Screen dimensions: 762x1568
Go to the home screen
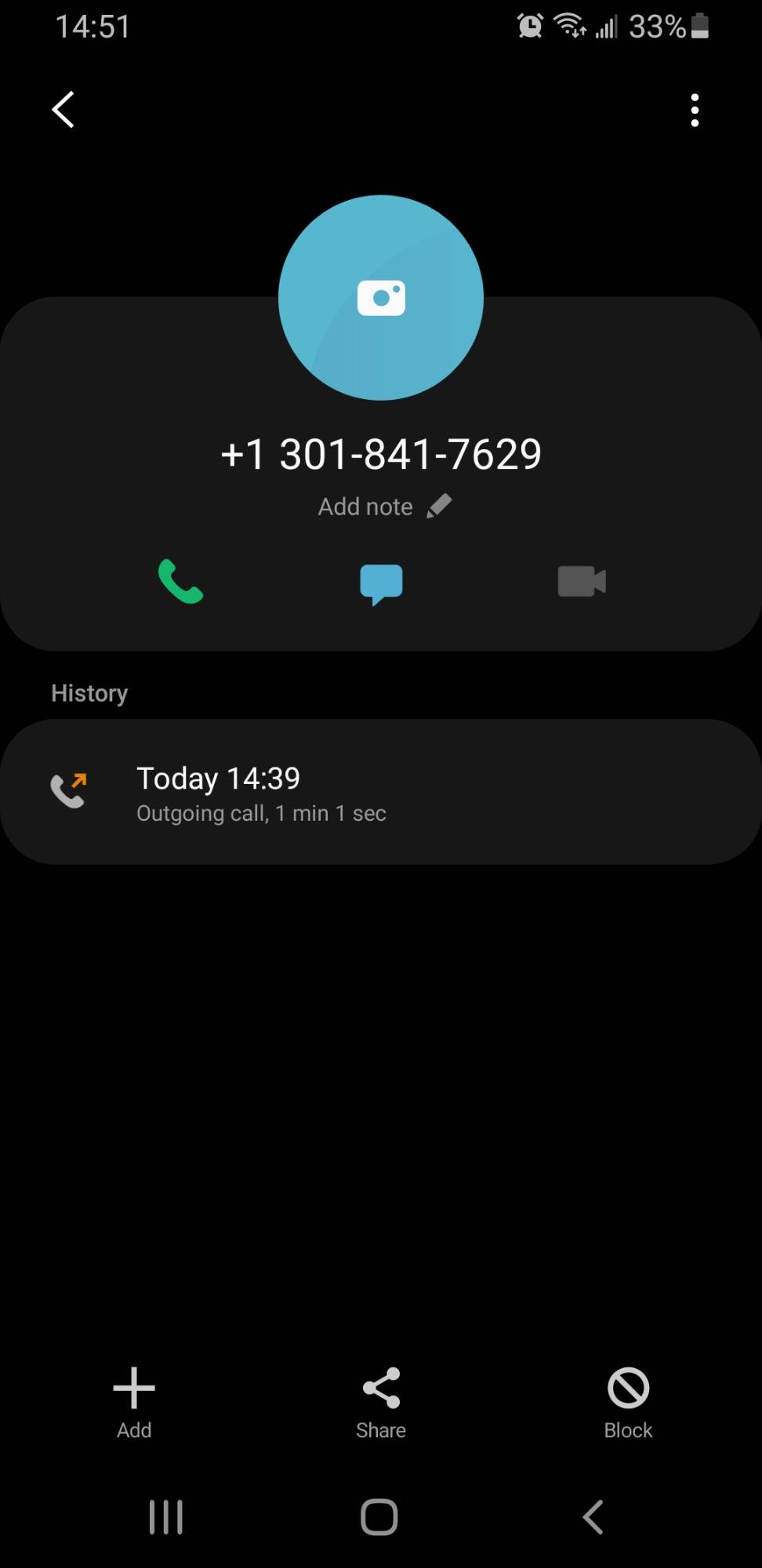pyautogui.click(x=379, y=1517)
